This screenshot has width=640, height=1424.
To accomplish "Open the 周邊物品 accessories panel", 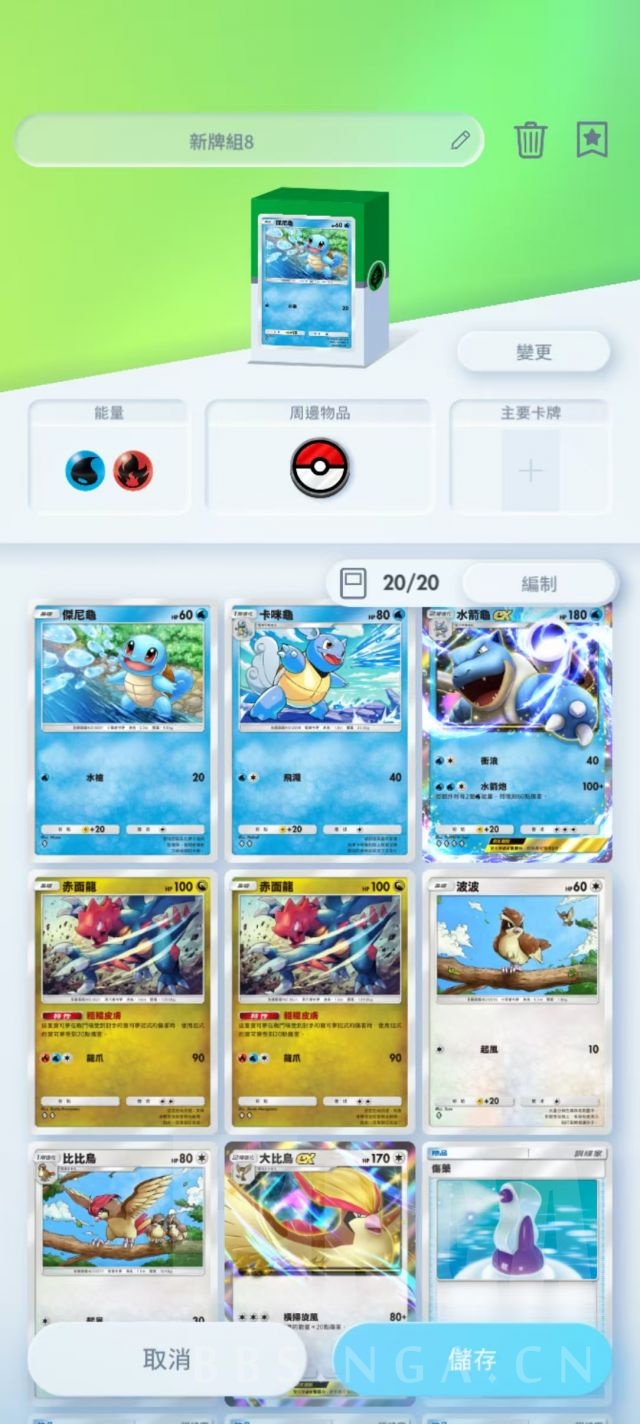I will (319, 457).
